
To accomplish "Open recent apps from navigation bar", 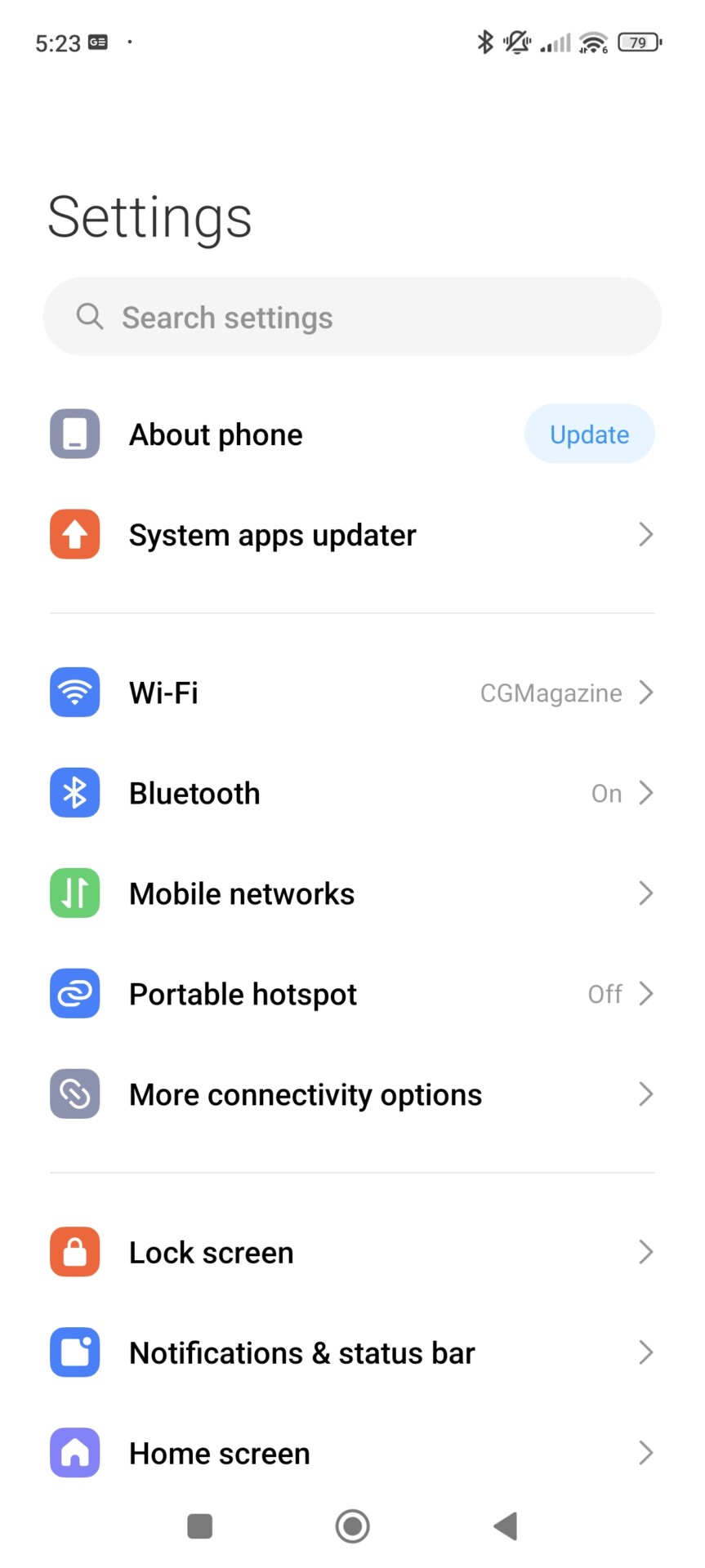I will 199,1526.
